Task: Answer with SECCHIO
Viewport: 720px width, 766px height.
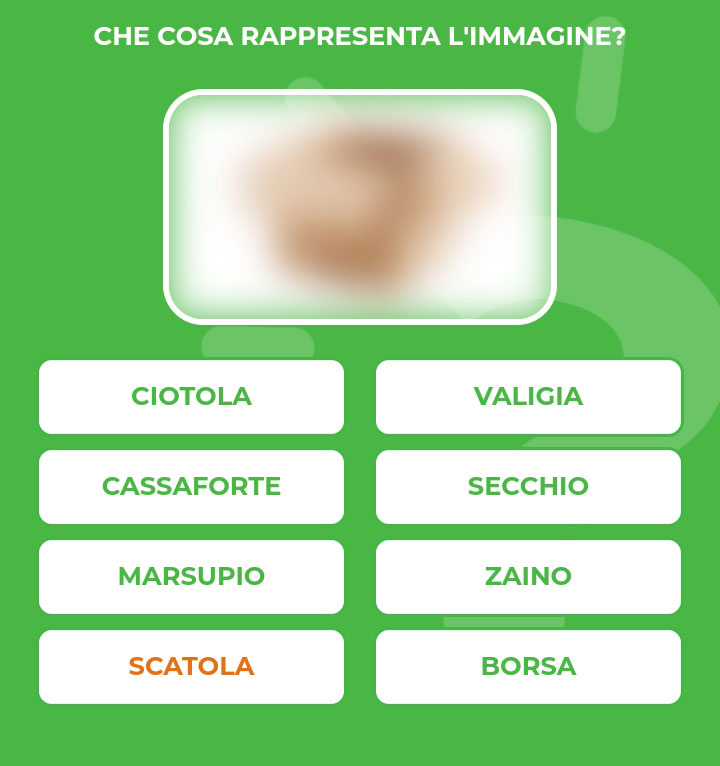Action: coord(528,487)
